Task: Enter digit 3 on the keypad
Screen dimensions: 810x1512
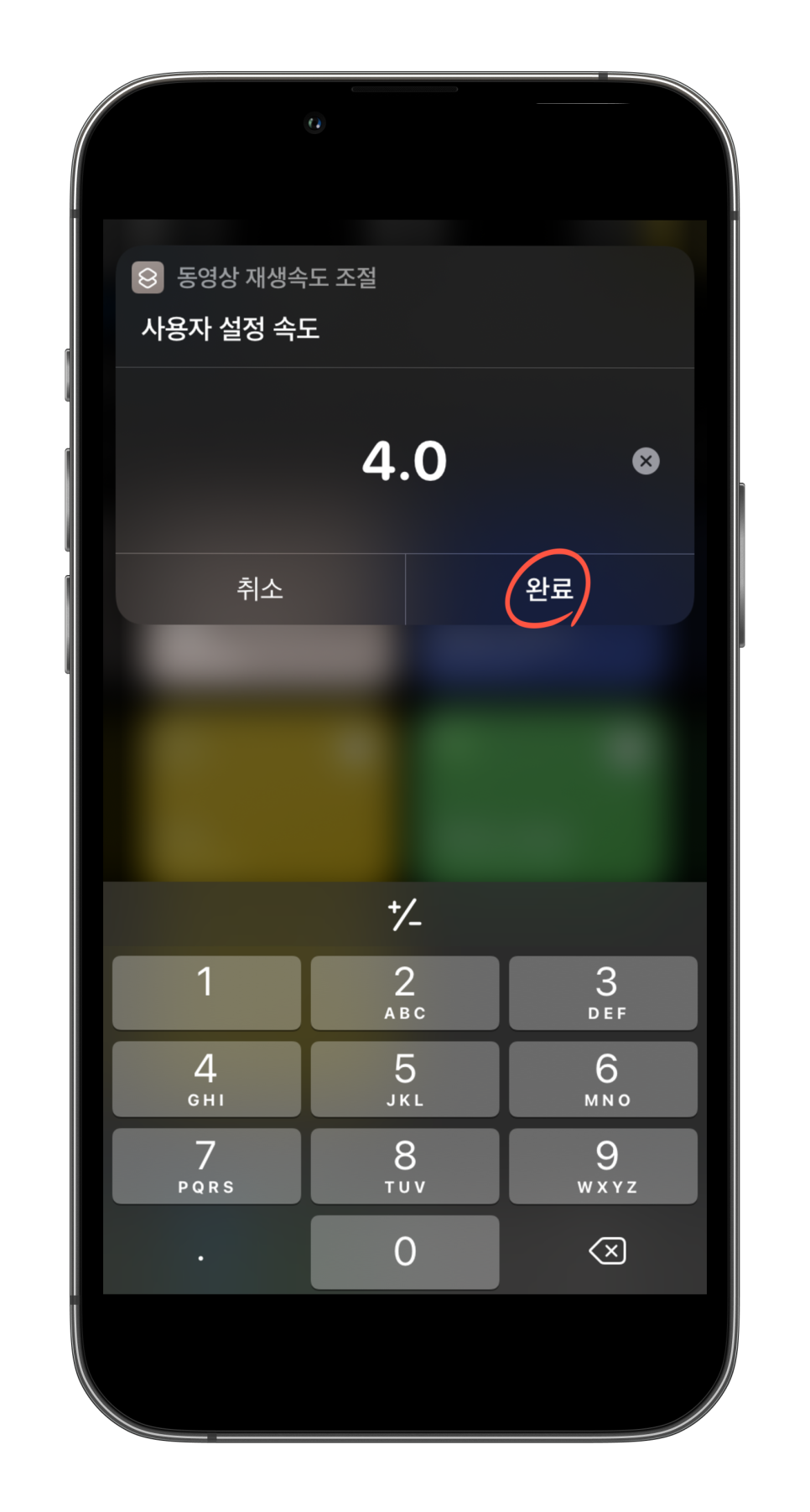Action: point(603,992)
